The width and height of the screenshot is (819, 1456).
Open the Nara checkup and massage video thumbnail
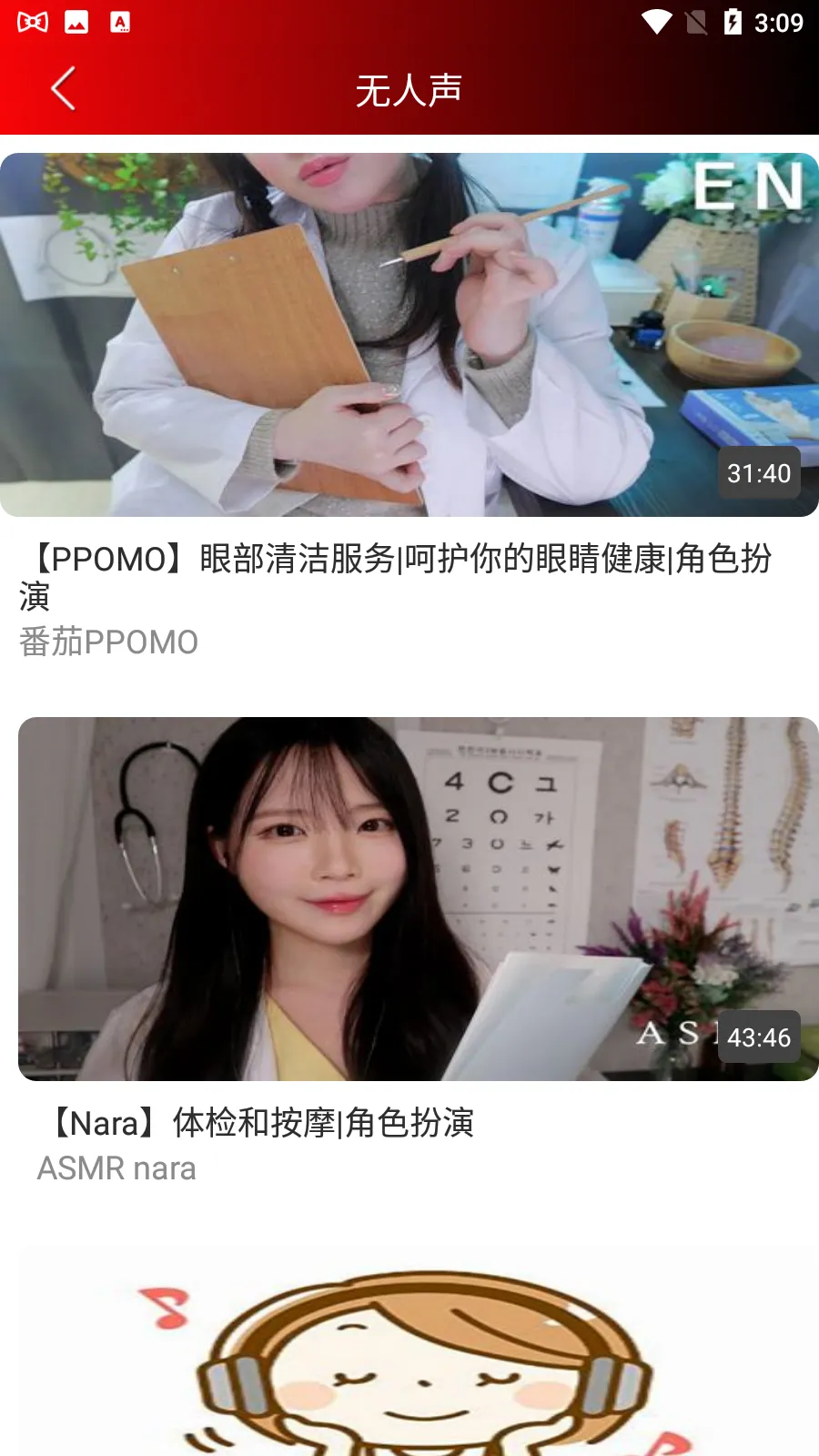click(409, 896)
